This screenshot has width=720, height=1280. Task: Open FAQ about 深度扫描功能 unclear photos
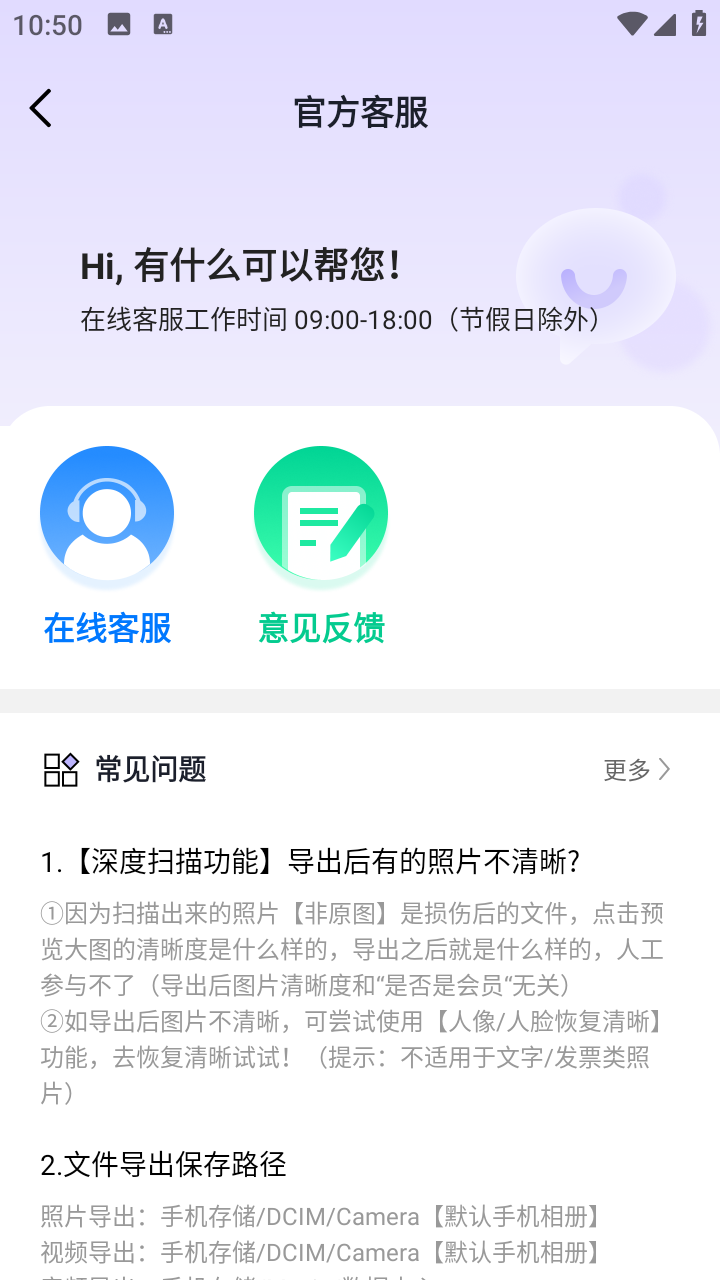click(x=310, y=861)
